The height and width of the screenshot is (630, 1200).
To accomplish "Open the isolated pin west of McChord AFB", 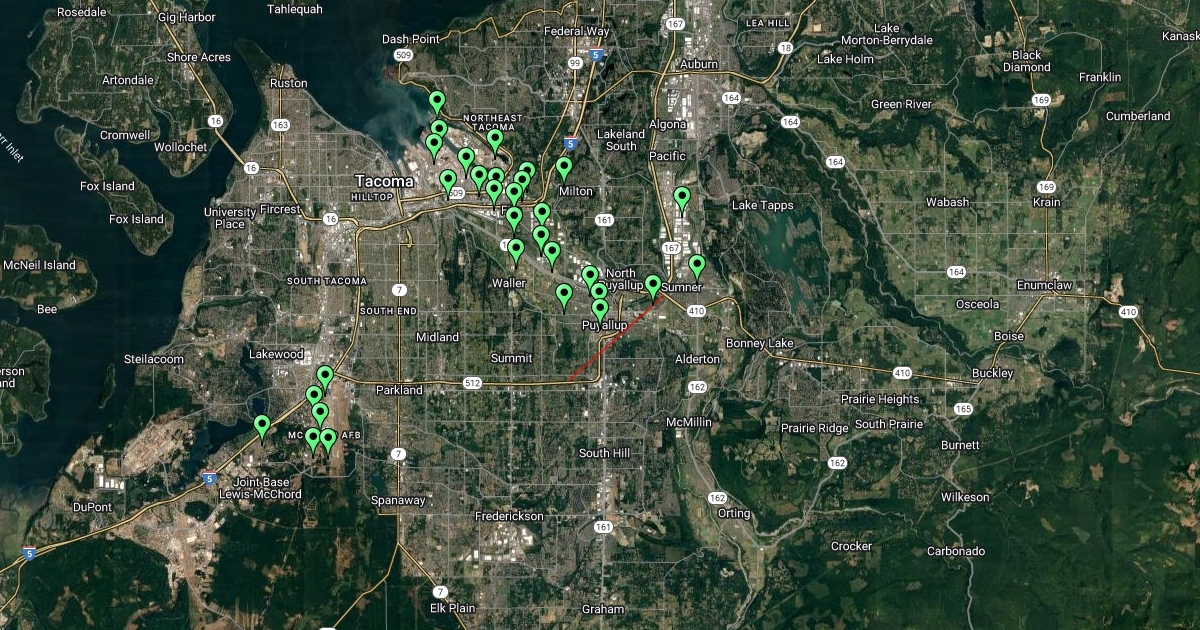I will click(262, 426).
